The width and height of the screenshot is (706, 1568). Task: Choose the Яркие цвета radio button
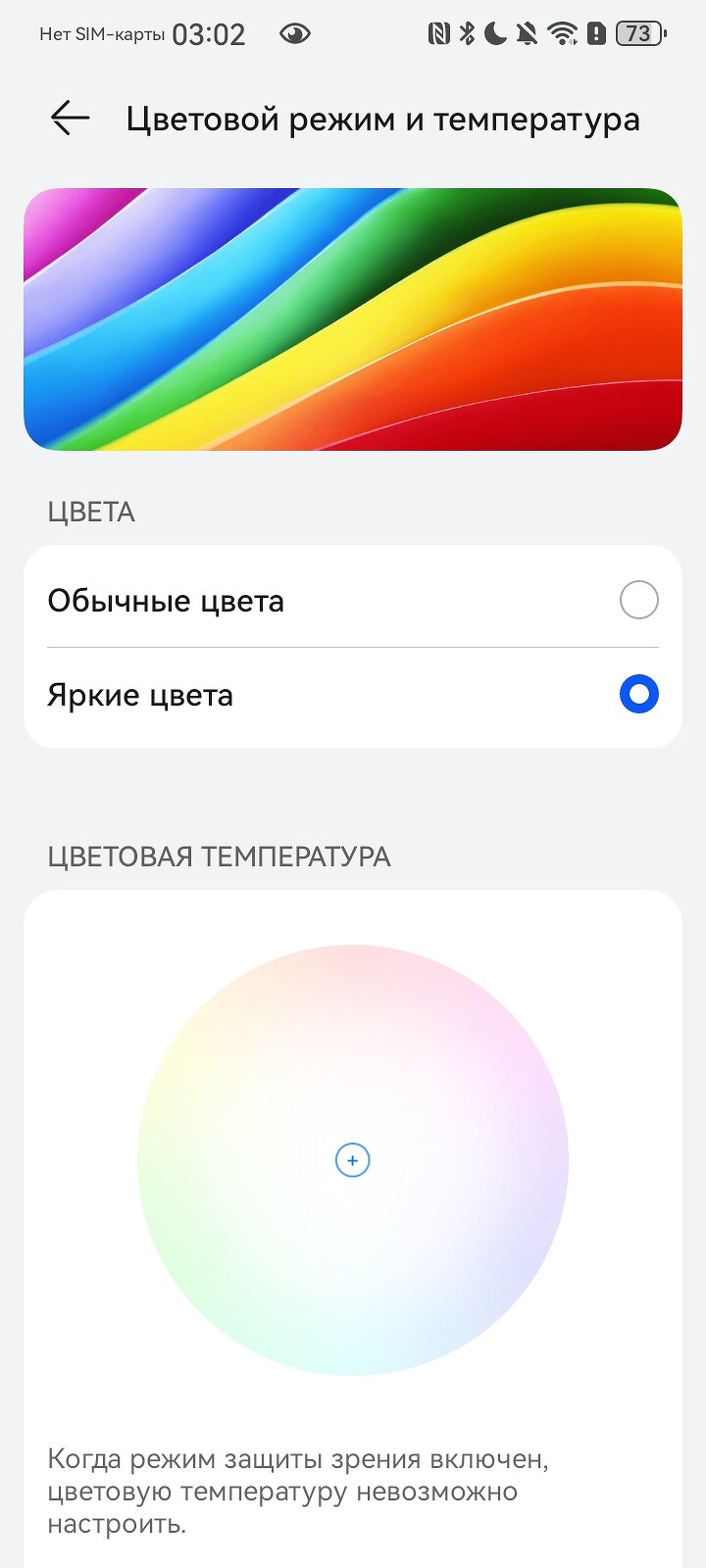pos(638,695)
